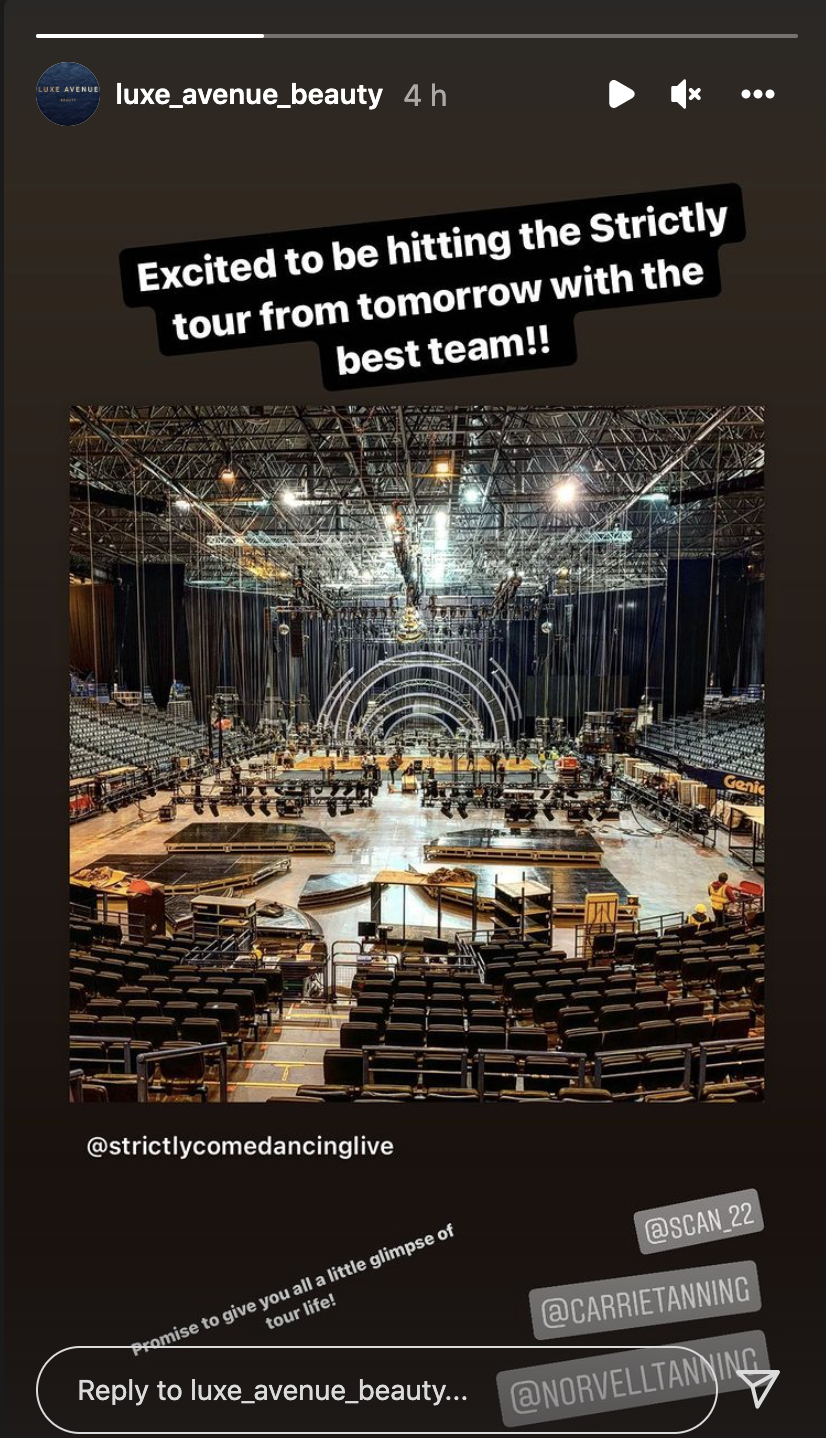Viewport: 826px width, 1438px height.
Task: Unmute the story sound
Action: coord(685,94)
